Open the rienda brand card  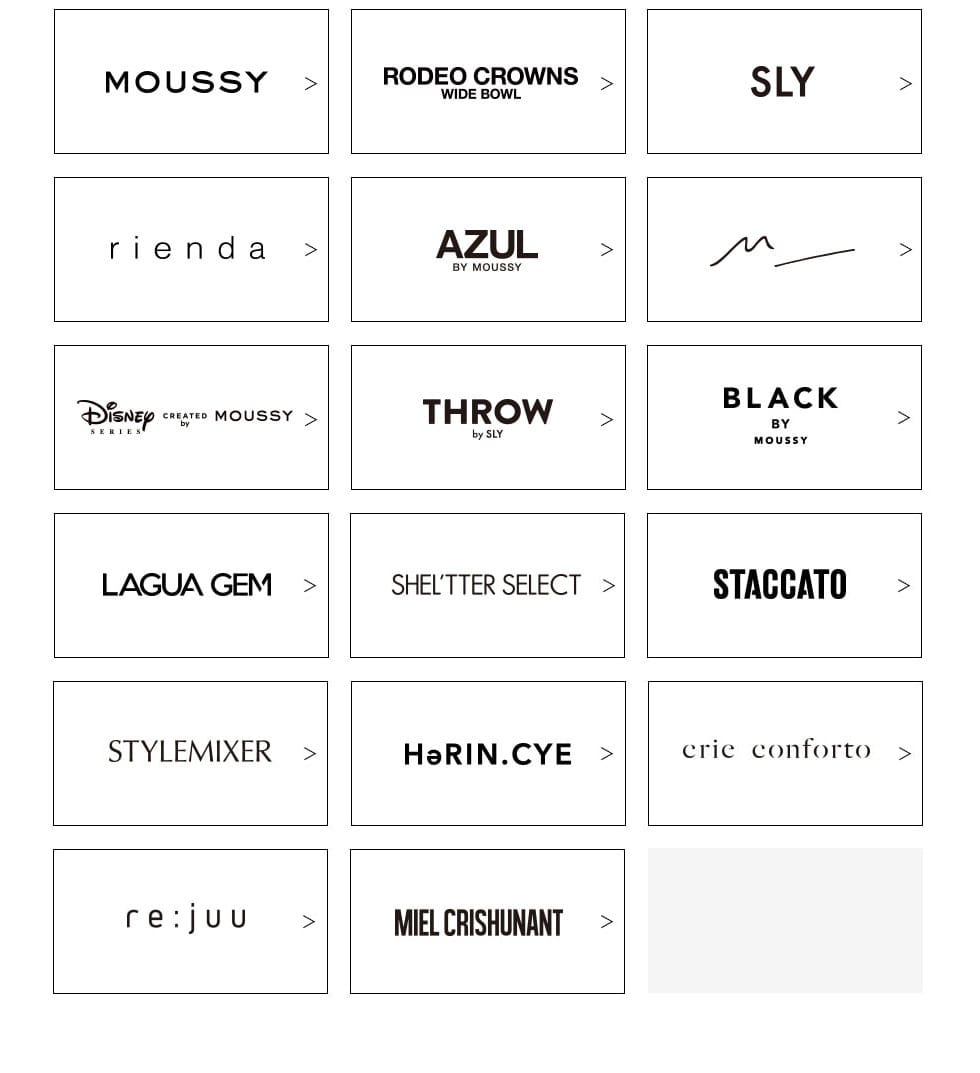click(x=191, y=250)
